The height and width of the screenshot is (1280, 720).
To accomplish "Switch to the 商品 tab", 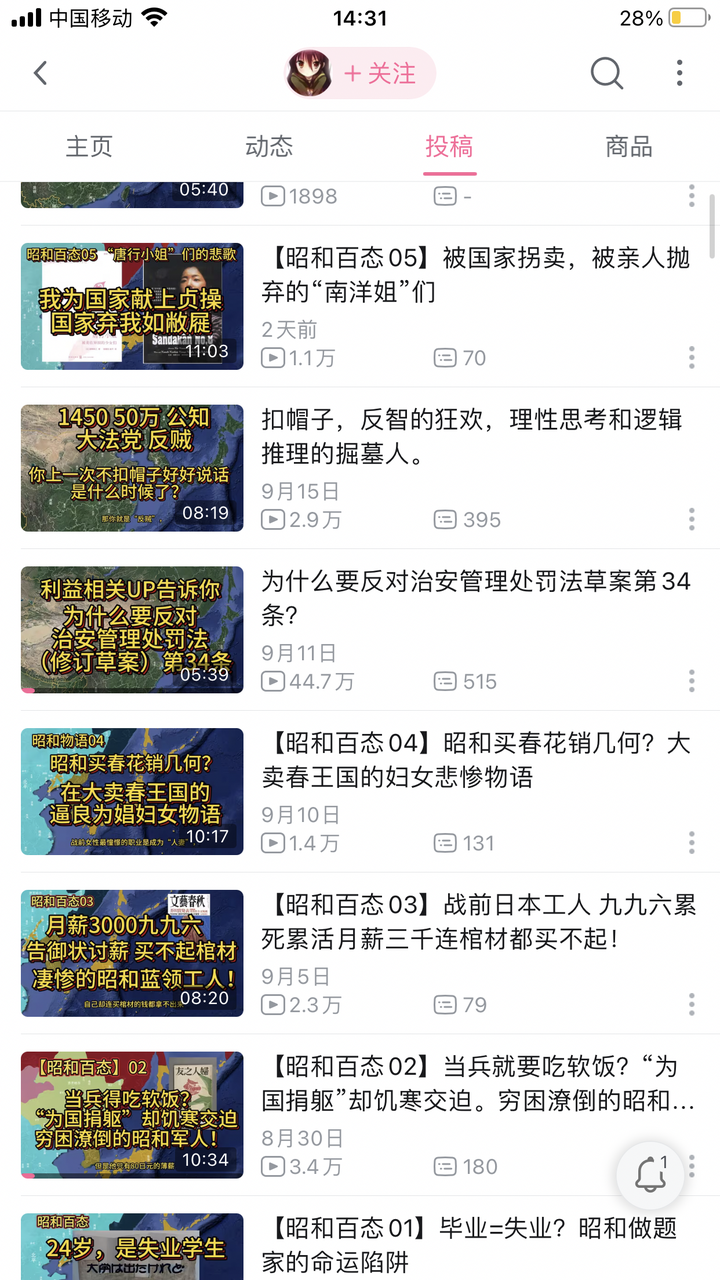I will click(x=629, y=146).
